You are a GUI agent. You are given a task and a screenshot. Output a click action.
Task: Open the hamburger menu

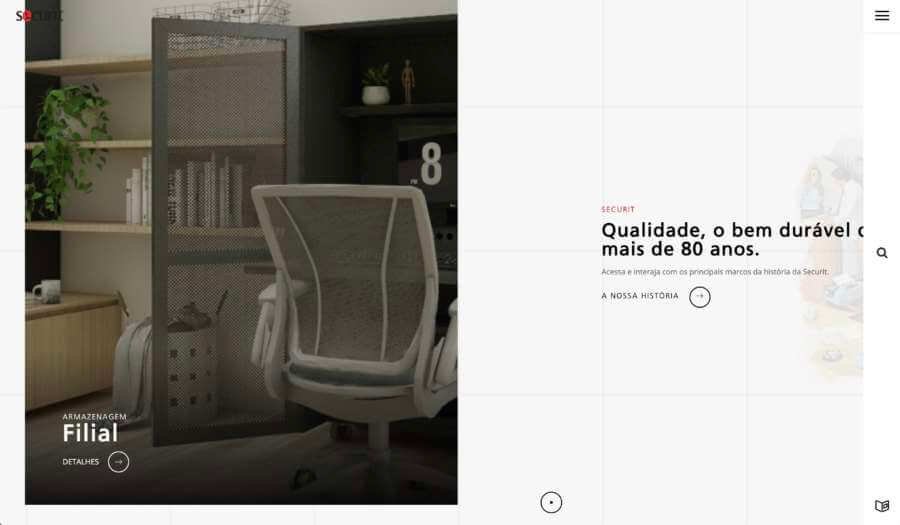click(881, 16)
